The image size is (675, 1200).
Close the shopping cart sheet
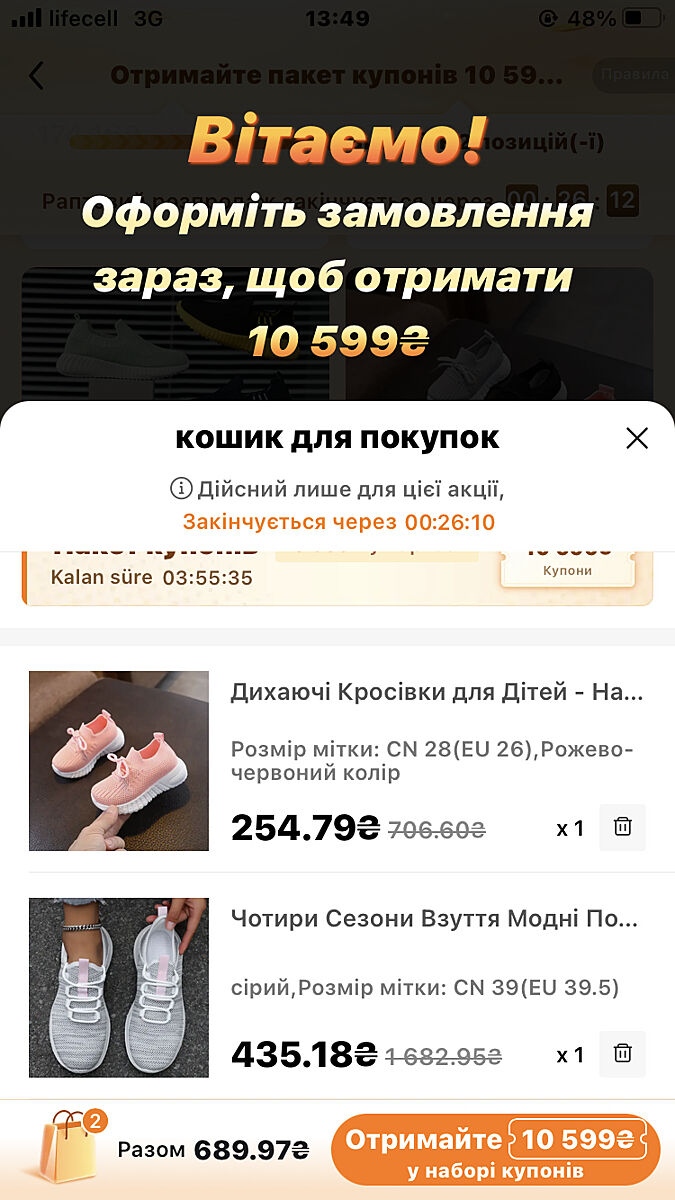(x=636, y=438)
